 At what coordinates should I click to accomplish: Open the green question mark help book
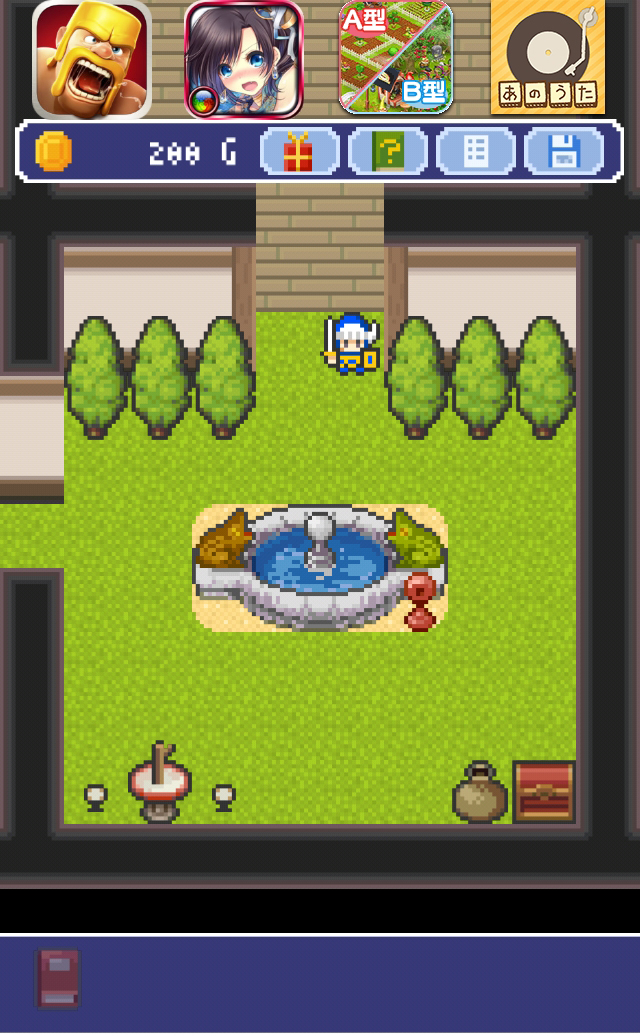coord(388,152)
